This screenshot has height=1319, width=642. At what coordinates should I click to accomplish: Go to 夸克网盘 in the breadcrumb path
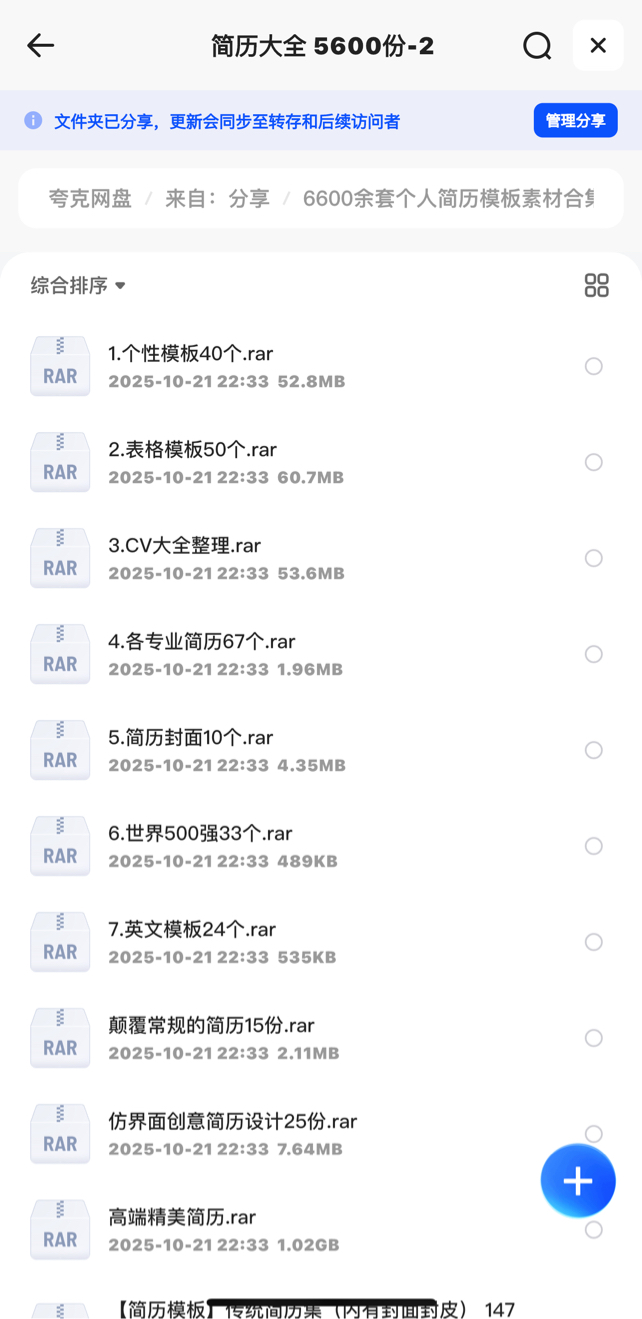90,199
